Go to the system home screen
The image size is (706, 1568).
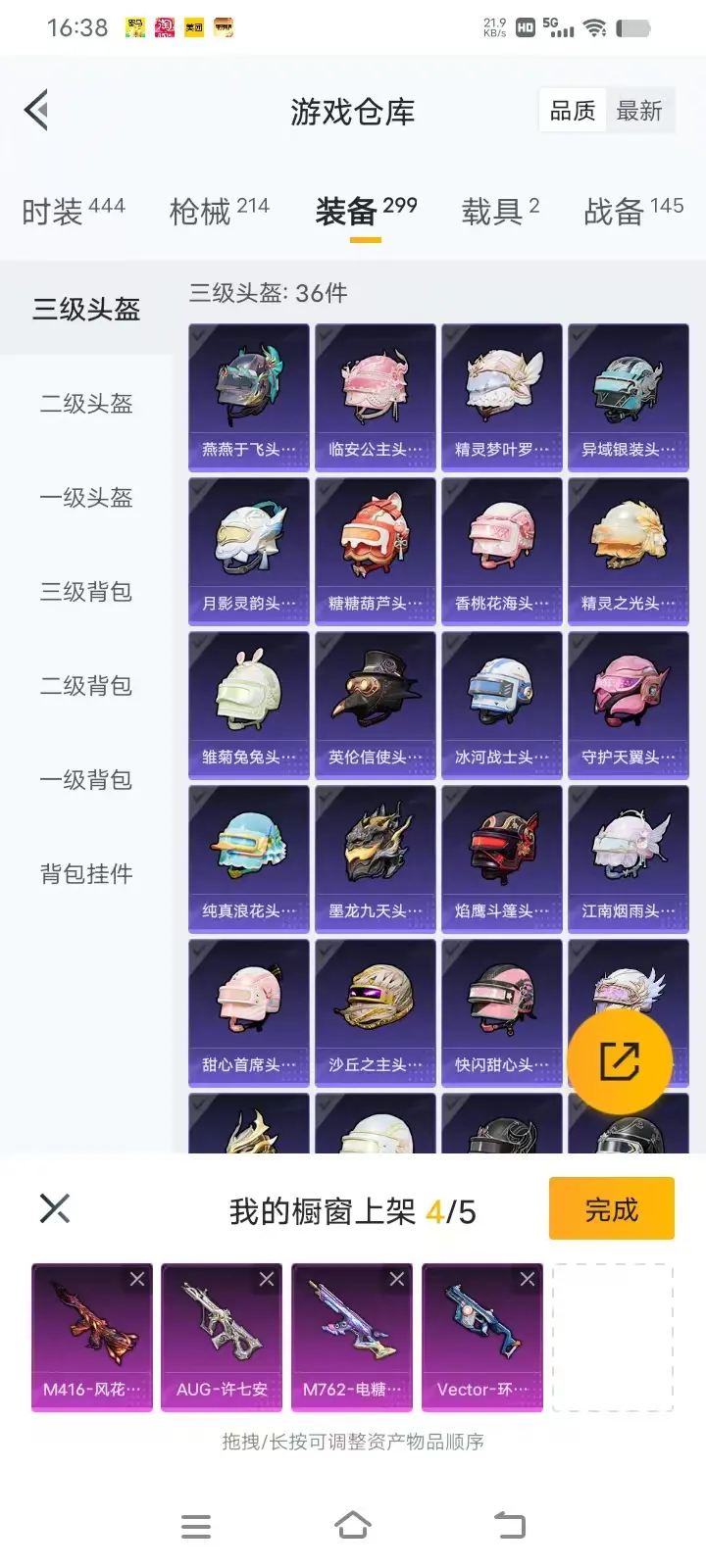pyautogui.click(x=353, y=1525)
